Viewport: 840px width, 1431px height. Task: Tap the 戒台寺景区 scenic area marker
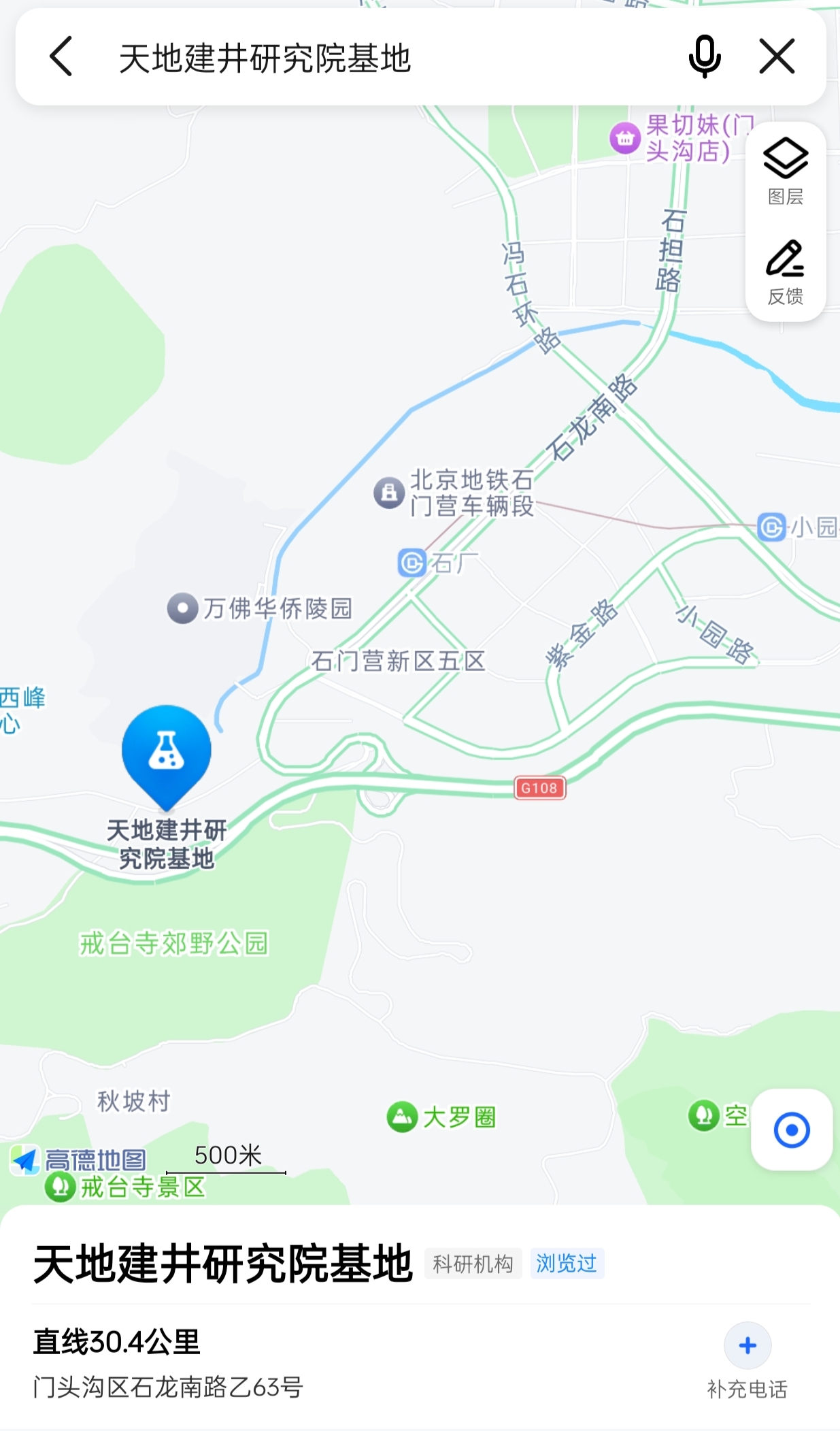pyautogui.click(x=61, y=1187)
